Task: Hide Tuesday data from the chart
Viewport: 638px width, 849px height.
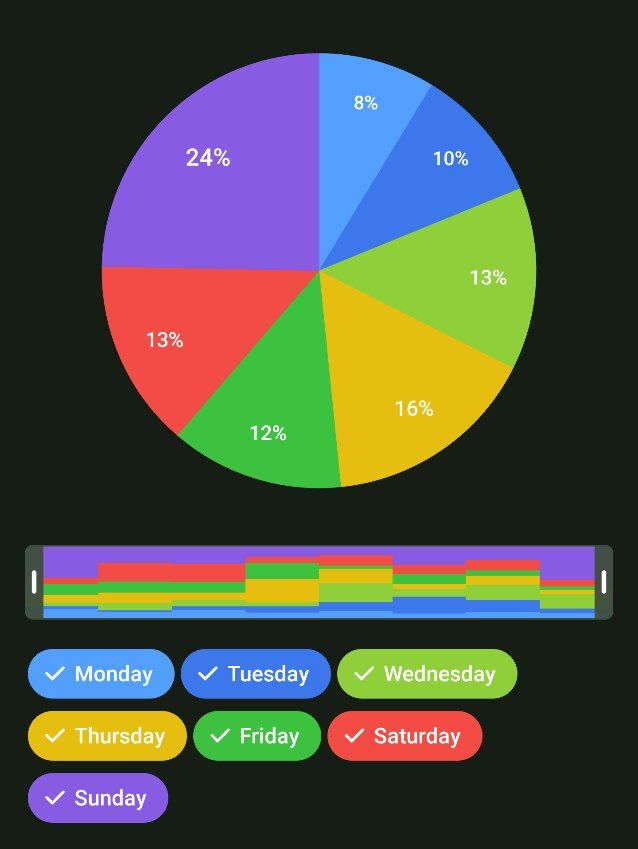Action: (253, 674)
